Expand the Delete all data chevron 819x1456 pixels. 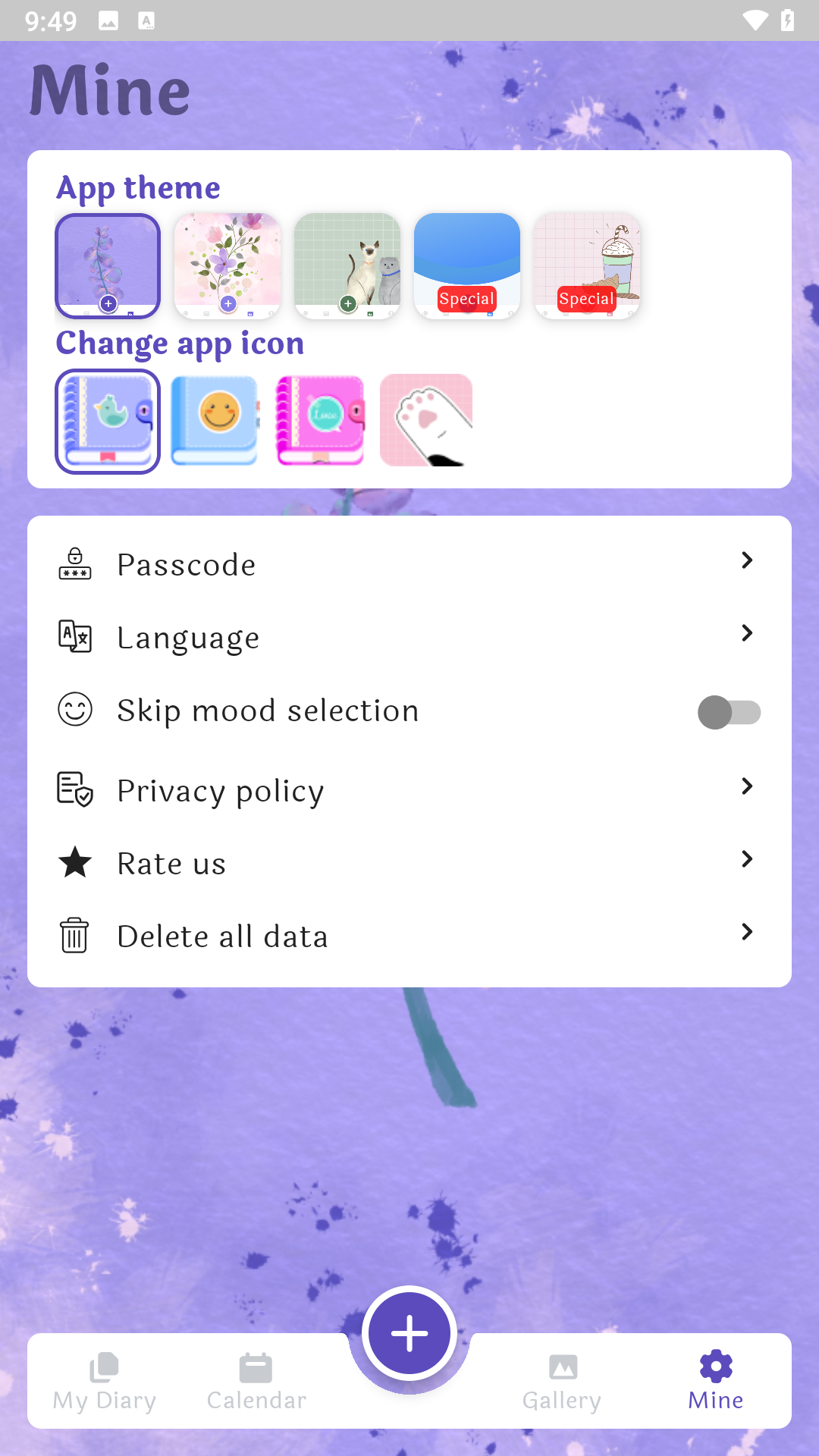tap(748, 932)
